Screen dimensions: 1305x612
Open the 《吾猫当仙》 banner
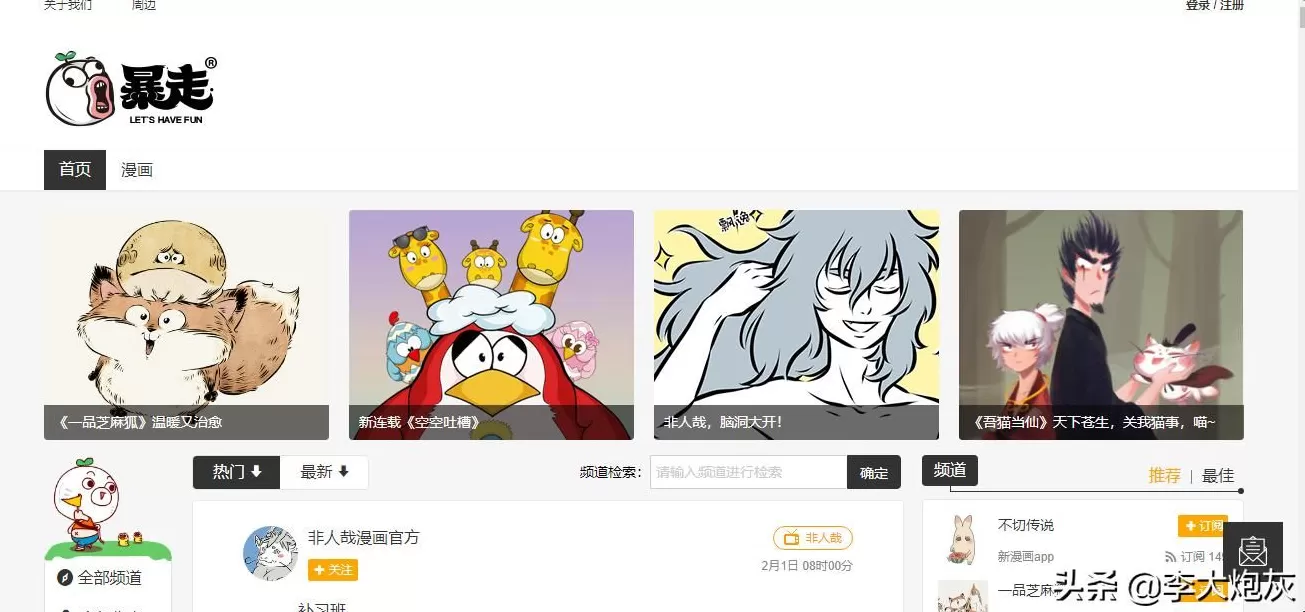point(1101,325)
